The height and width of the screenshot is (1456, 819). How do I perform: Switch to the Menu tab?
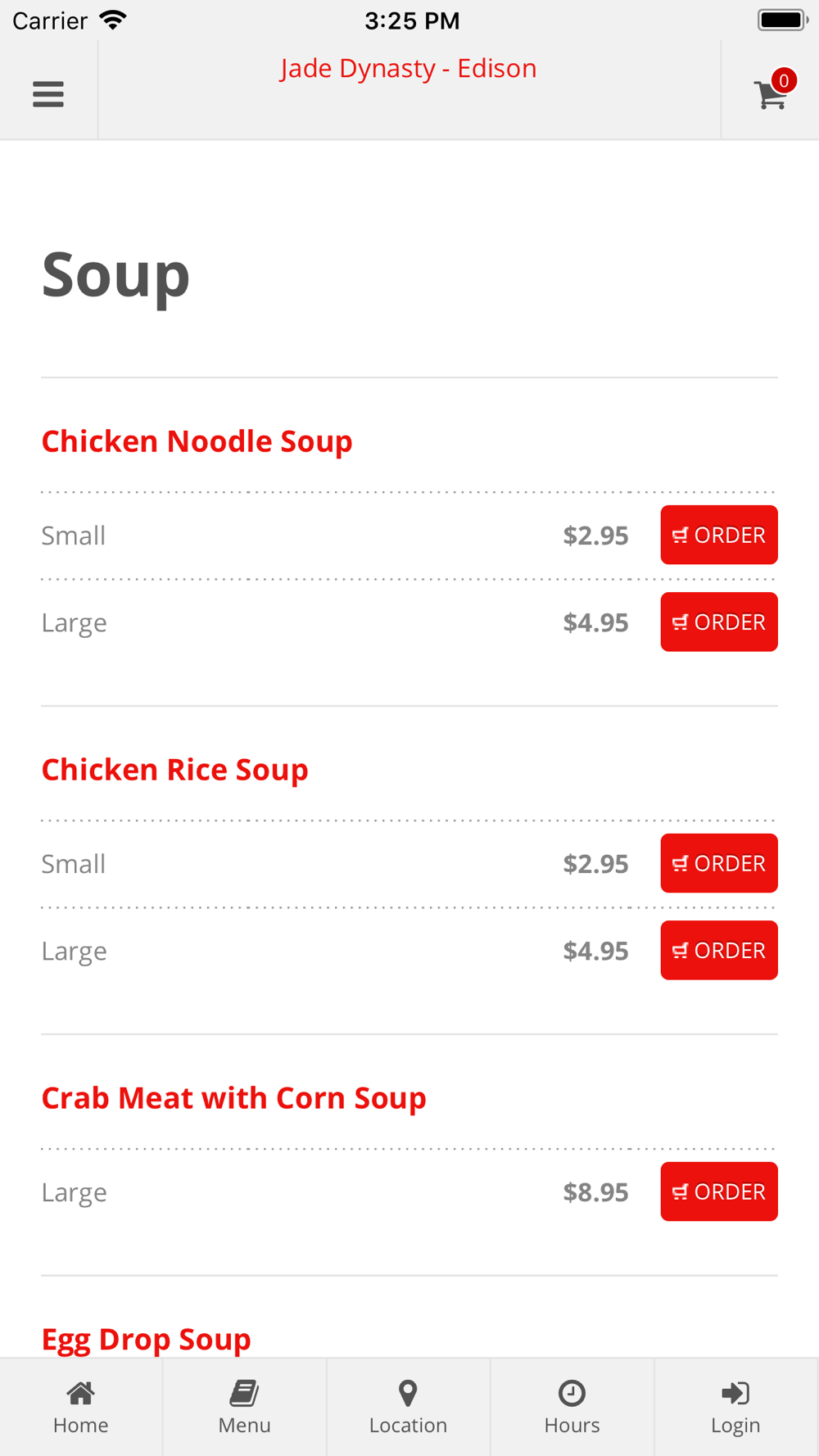point(245,1408)
